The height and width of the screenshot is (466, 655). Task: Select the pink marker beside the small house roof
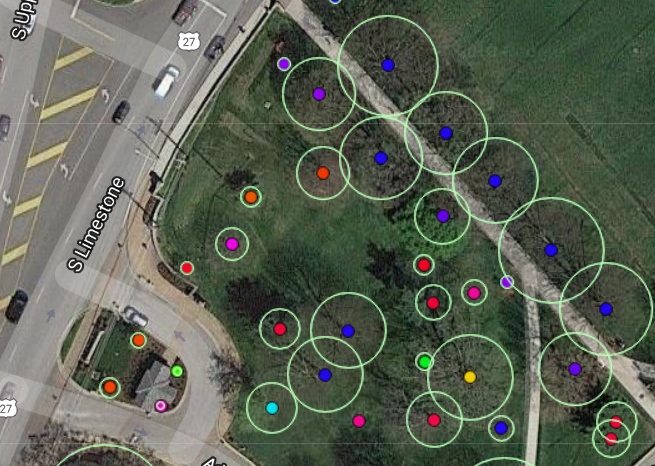coord(161,406)
